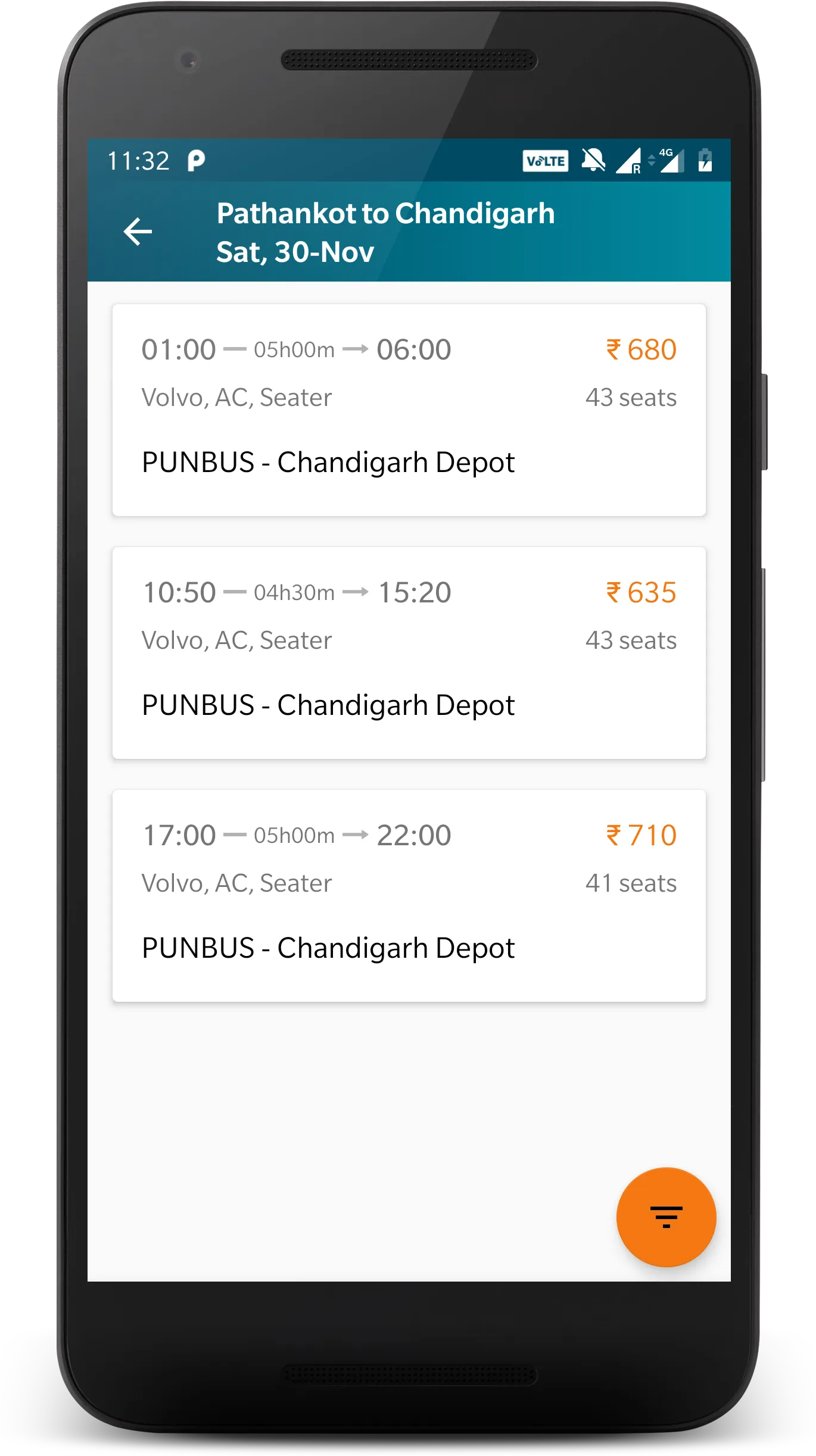This screenshot has height=1456, width=816.
Task: Select the 01:00 bus priced ₹ 680
Action: click(409, 410)
